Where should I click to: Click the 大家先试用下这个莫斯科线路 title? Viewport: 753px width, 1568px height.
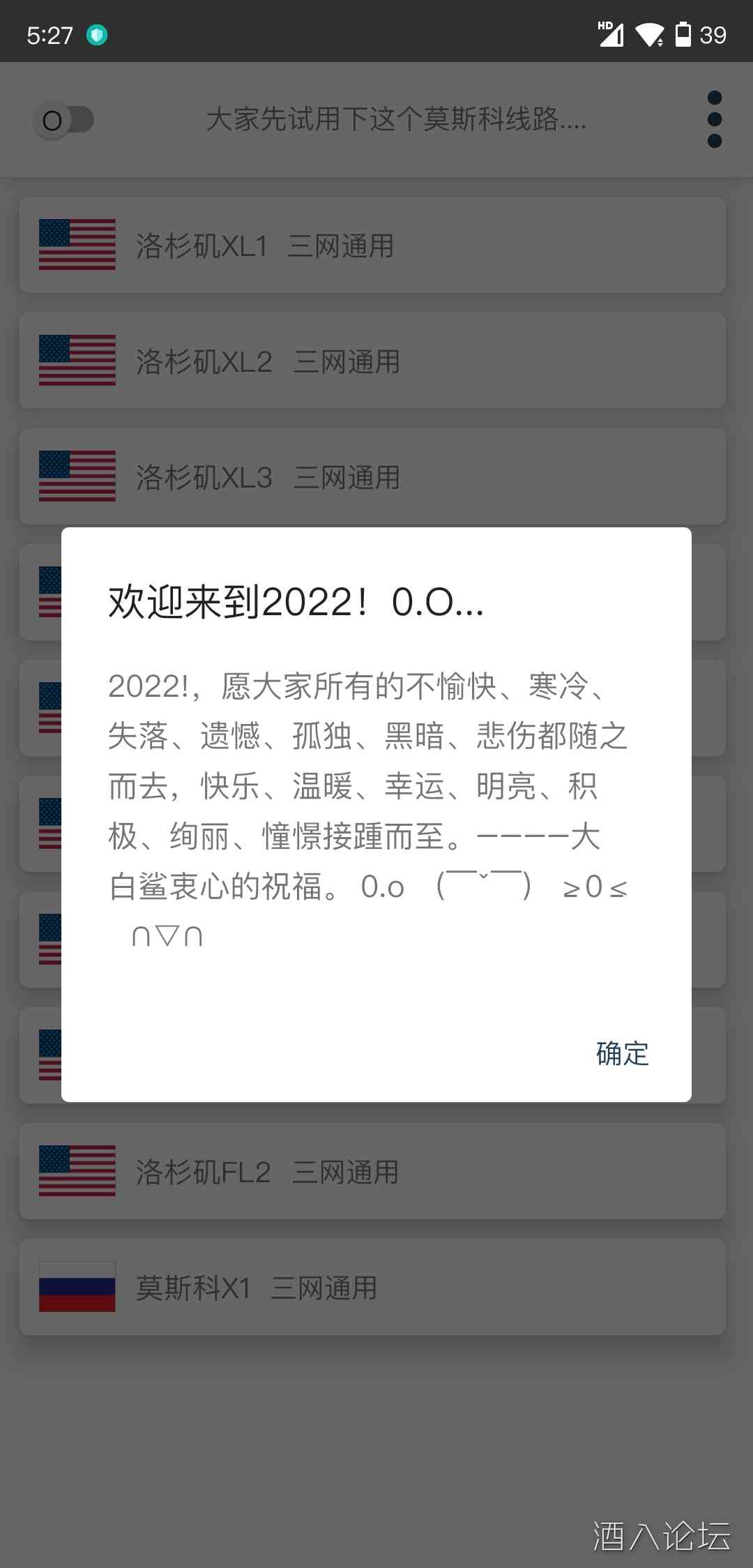point(397,120)
